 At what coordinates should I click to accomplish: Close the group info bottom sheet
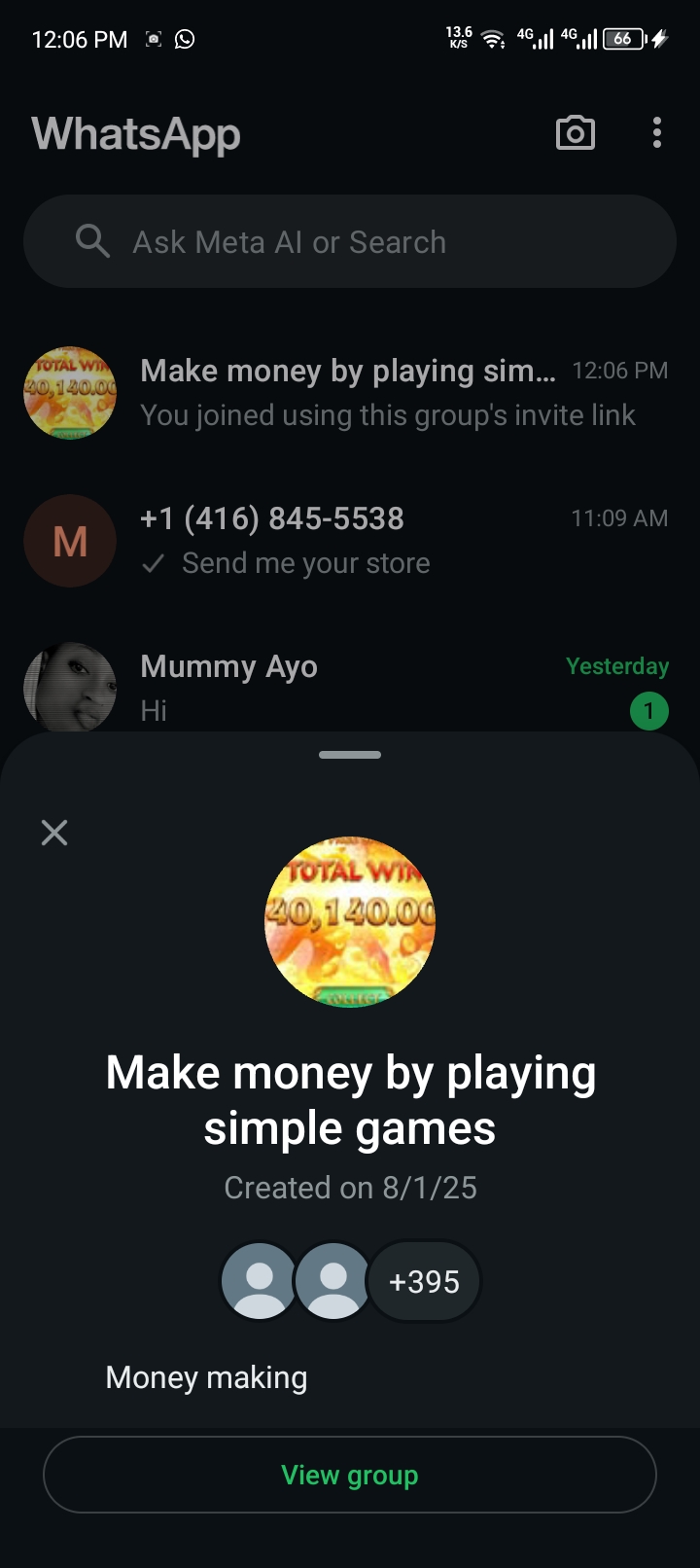pos(54,833)
